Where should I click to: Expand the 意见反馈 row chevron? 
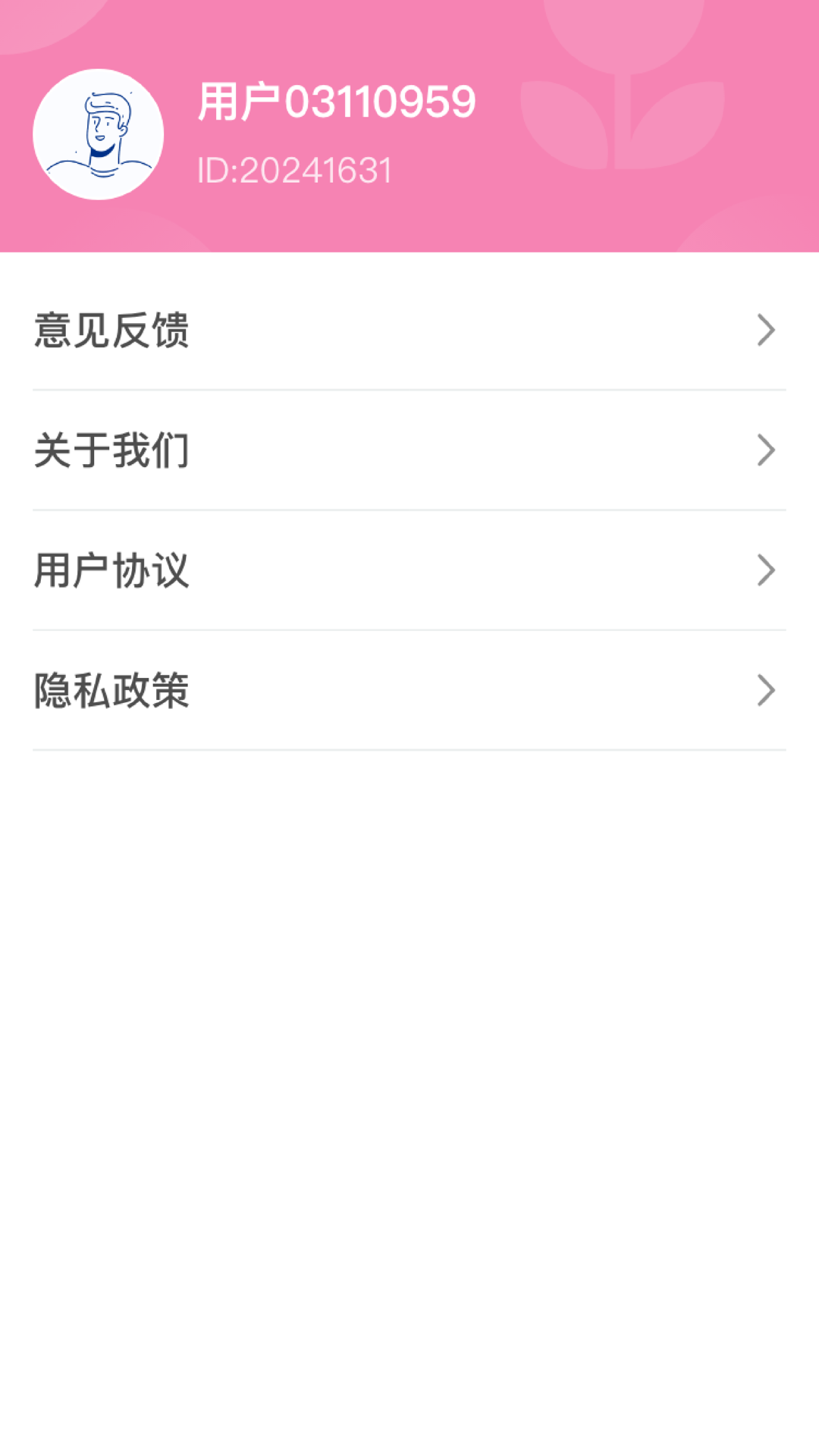click(x=766, y=330)
